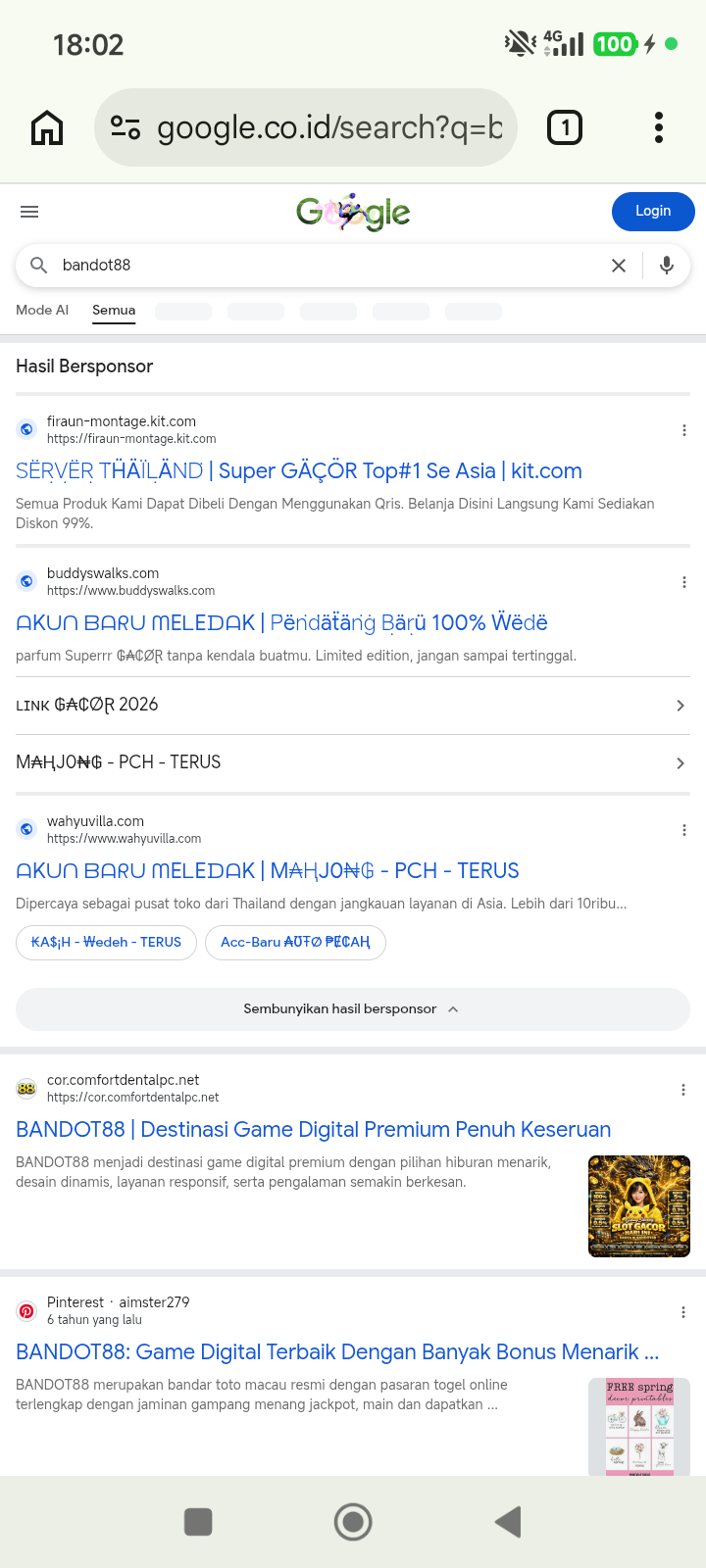Tap the Login button
Image resolution: width=706 pixels, height=1568 pixels.
(x=653, y=212)
